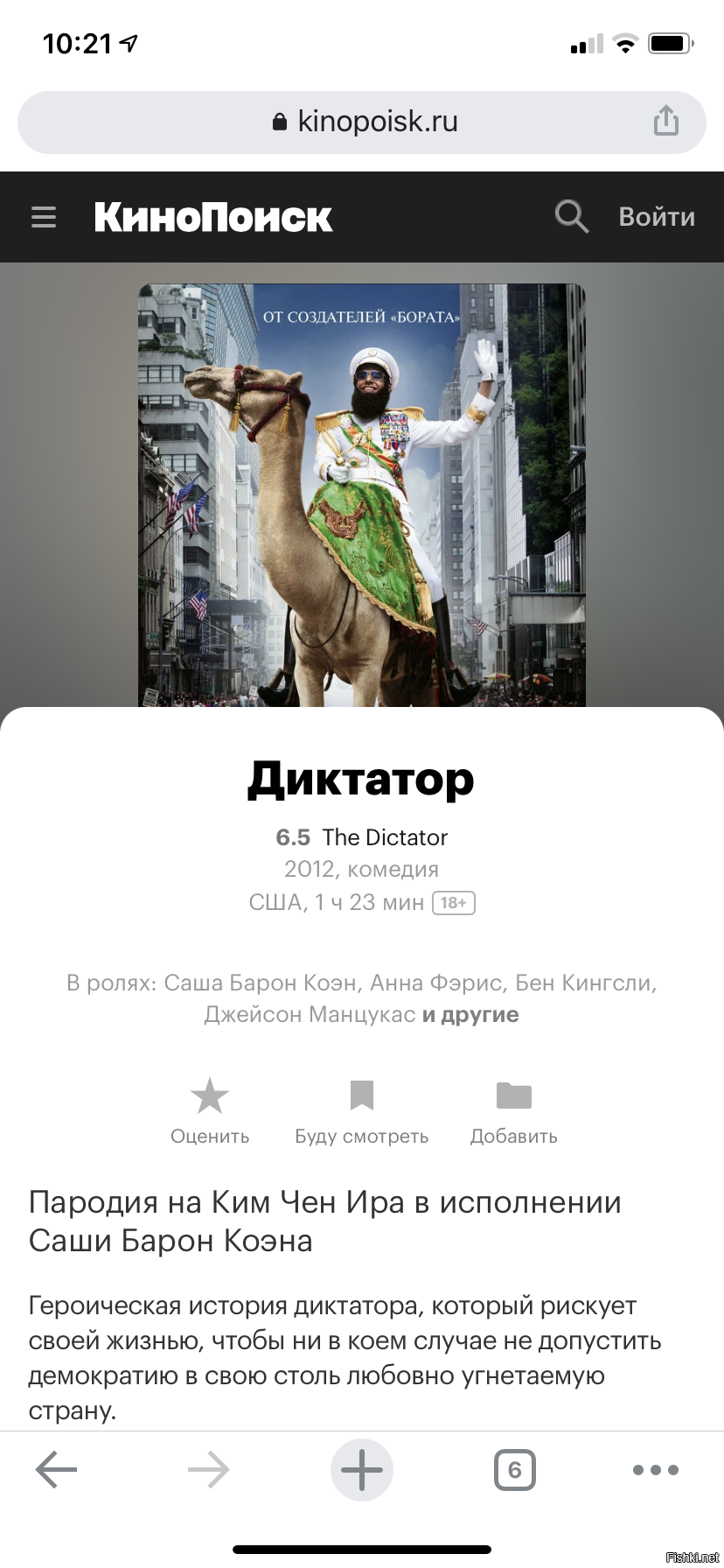Share the page from address bar

(x=666, y=121)
